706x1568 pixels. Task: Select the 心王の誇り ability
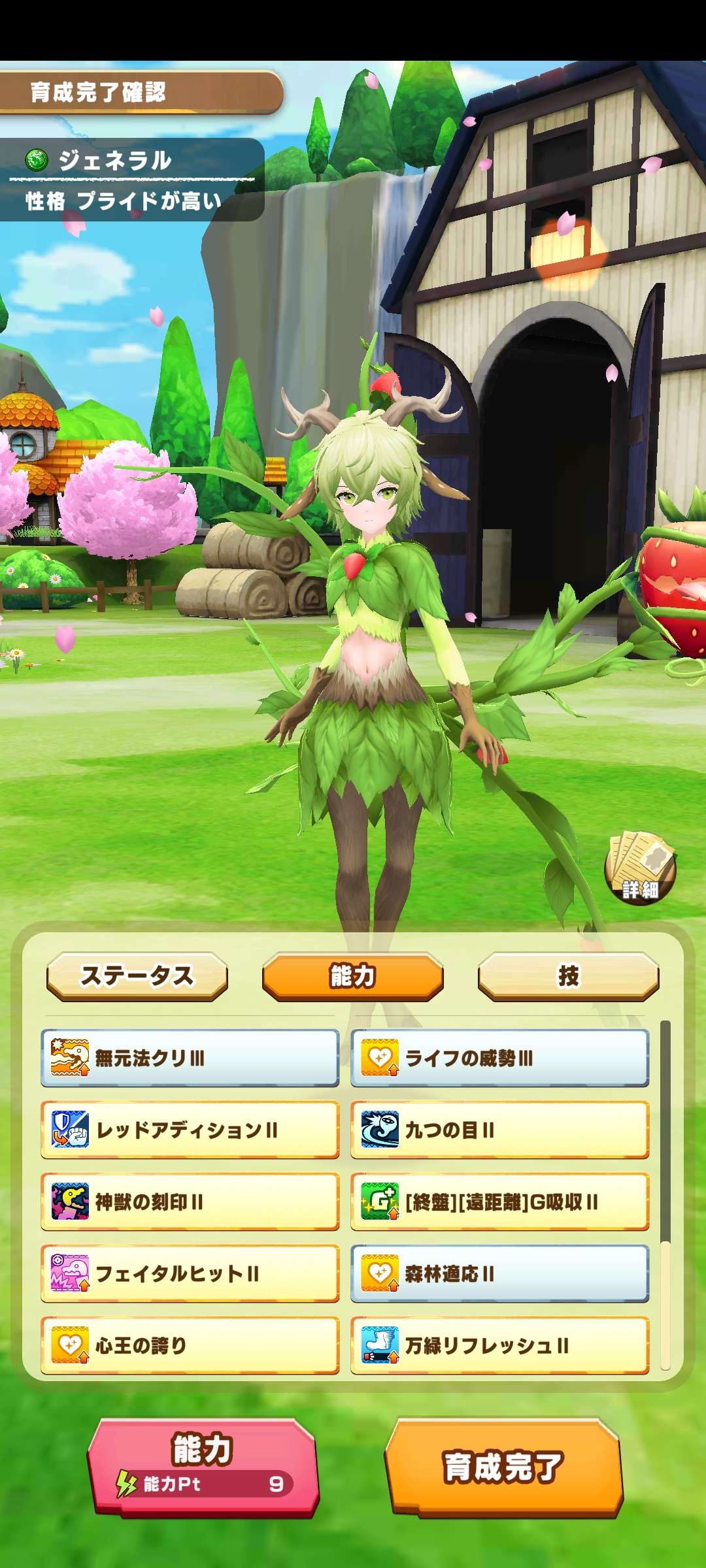click(x=190, y=1345)
